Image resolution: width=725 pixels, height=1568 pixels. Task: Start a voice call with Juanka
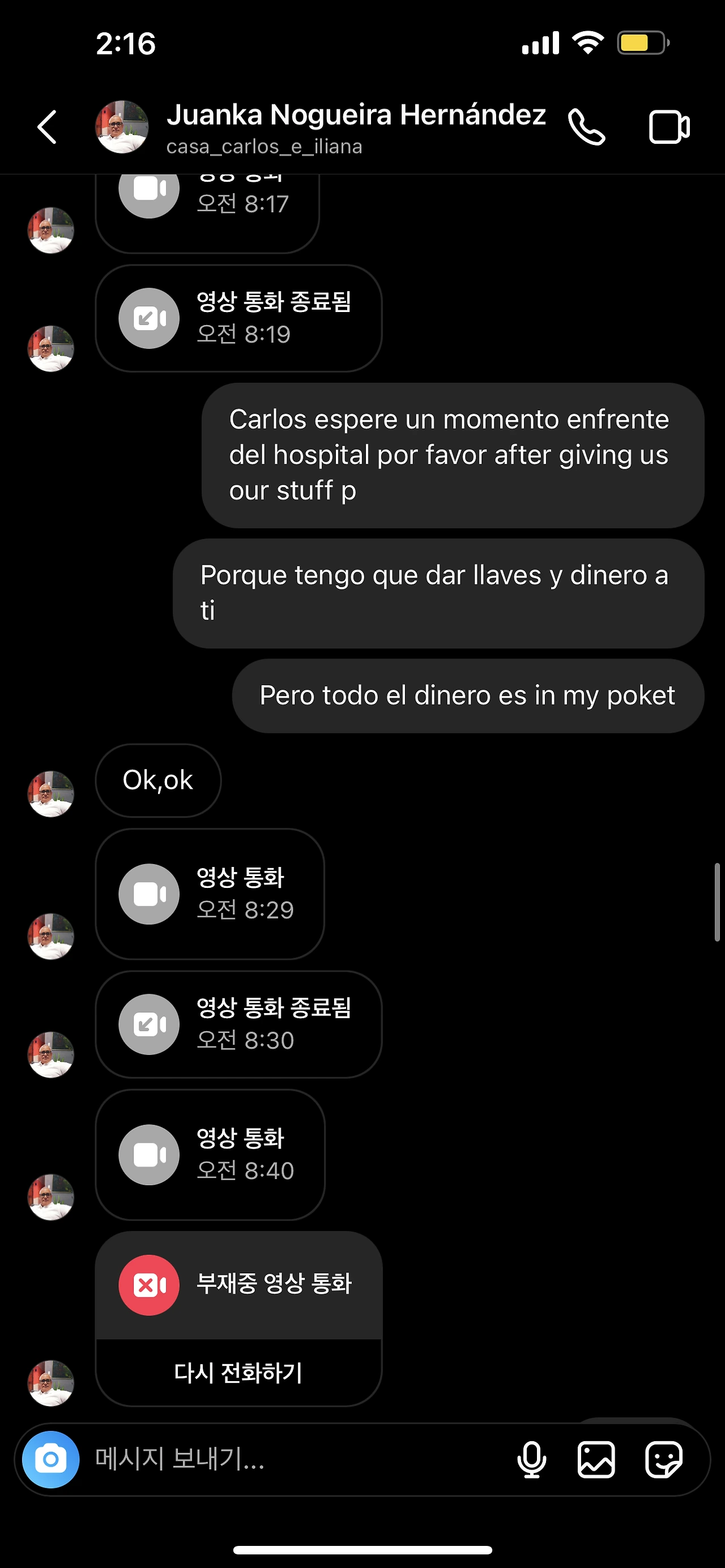(x=586, y=127)
